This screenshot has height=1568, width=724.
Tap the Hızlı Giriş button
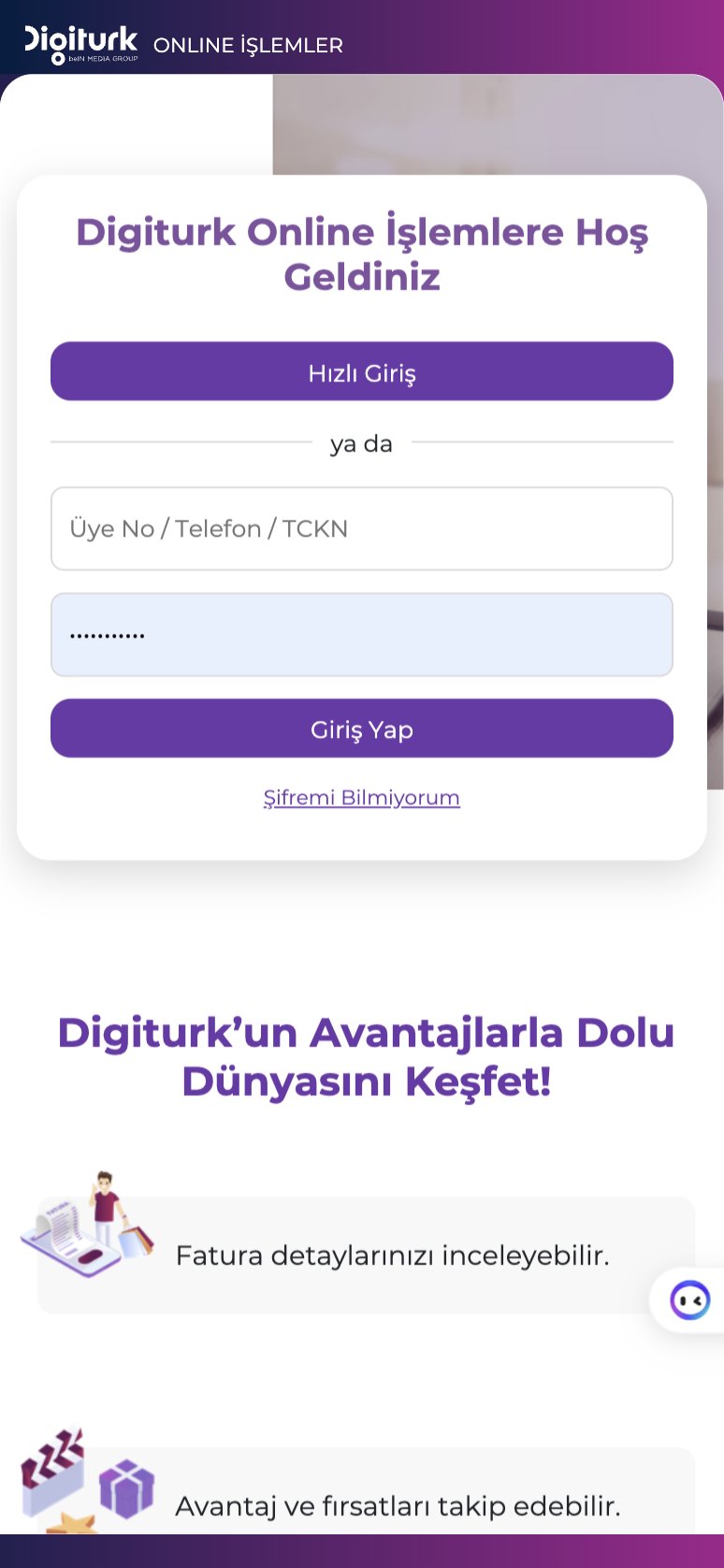pos(361,372)
